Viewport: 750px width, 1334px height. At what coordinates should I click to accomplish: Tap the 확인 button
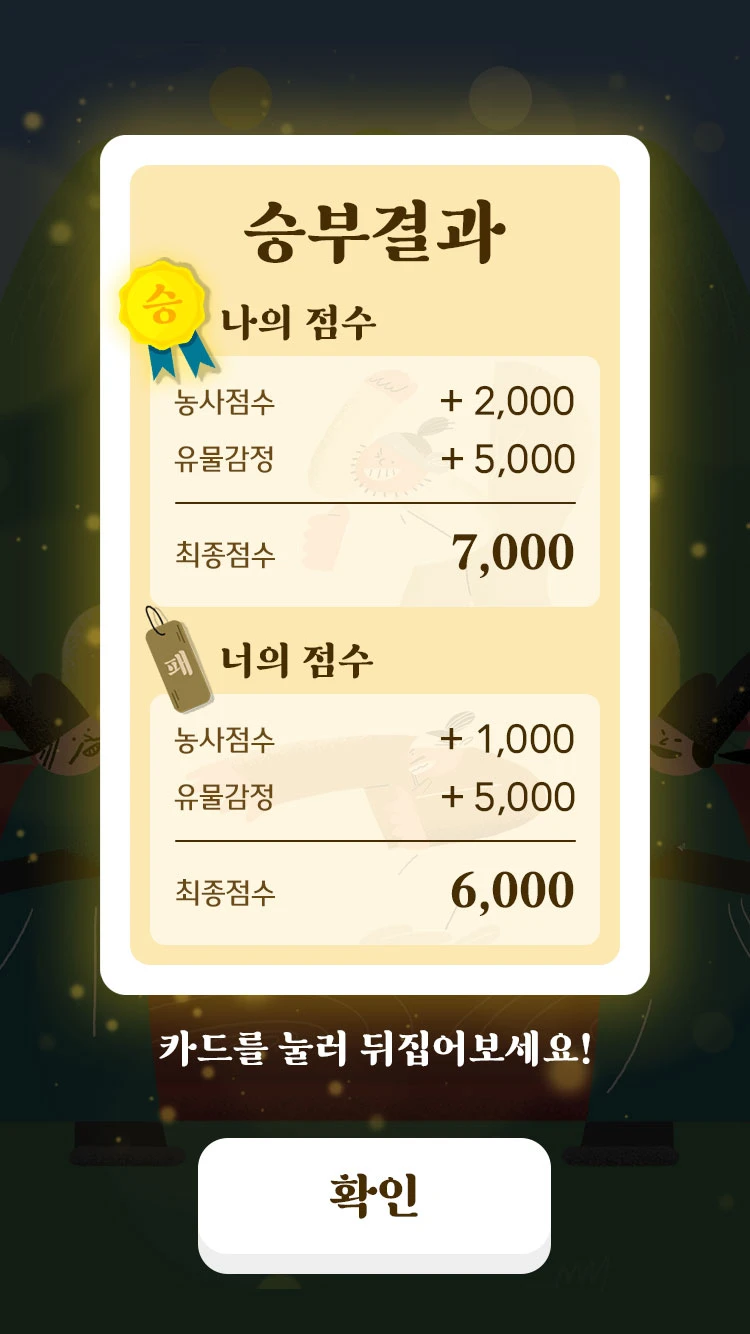coord(374,1196)
